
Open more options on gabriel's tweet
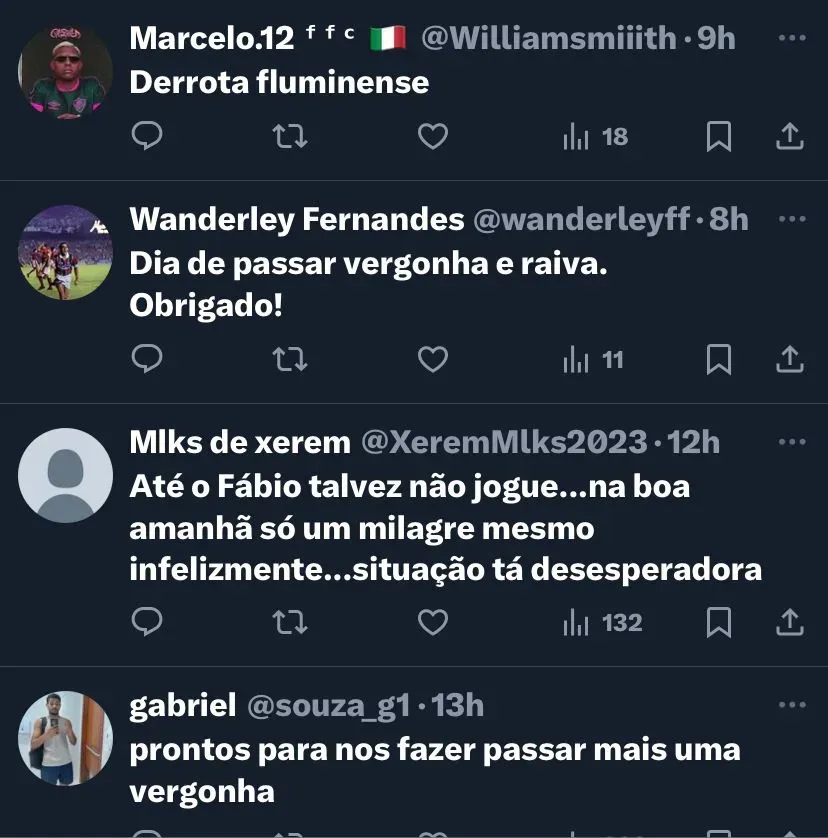click(791, 705)
